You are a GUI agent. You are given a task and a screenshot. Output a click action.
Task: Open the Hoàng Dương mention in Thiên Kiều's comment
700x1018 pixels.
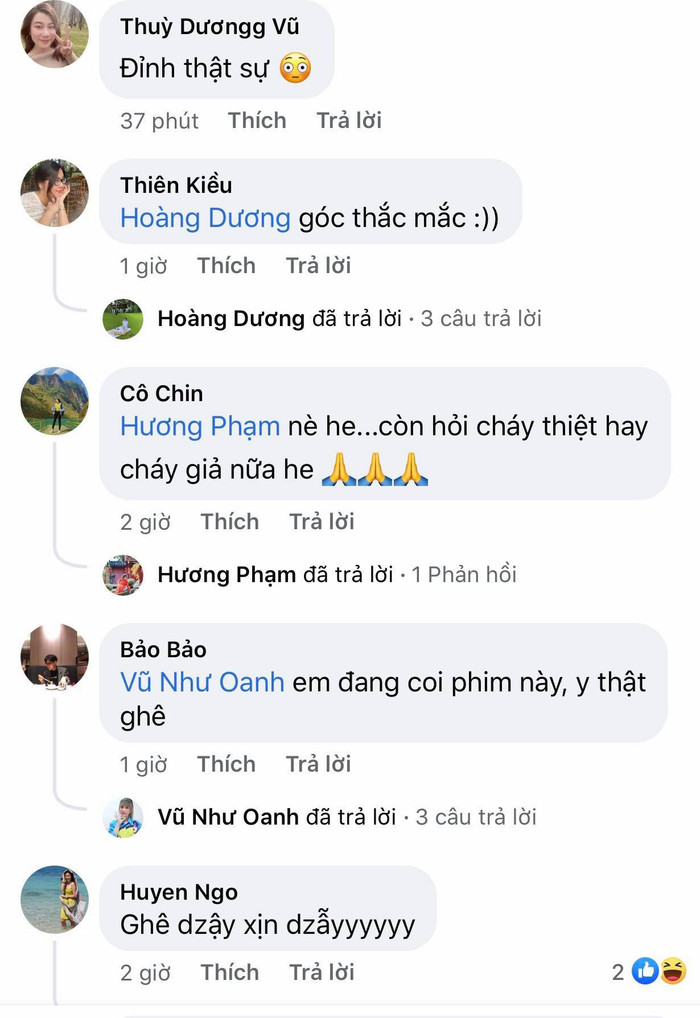(x=205, y=218)
